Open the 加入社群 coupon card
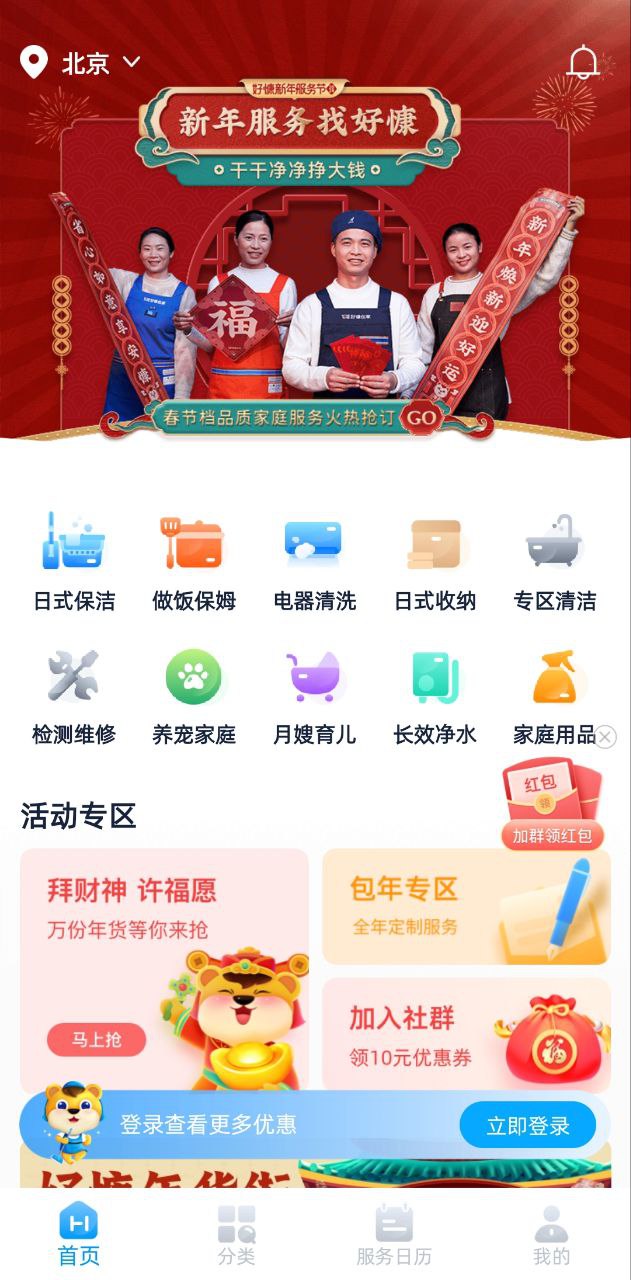This screenshot has width=631, height=1280. coord(466,1034)
